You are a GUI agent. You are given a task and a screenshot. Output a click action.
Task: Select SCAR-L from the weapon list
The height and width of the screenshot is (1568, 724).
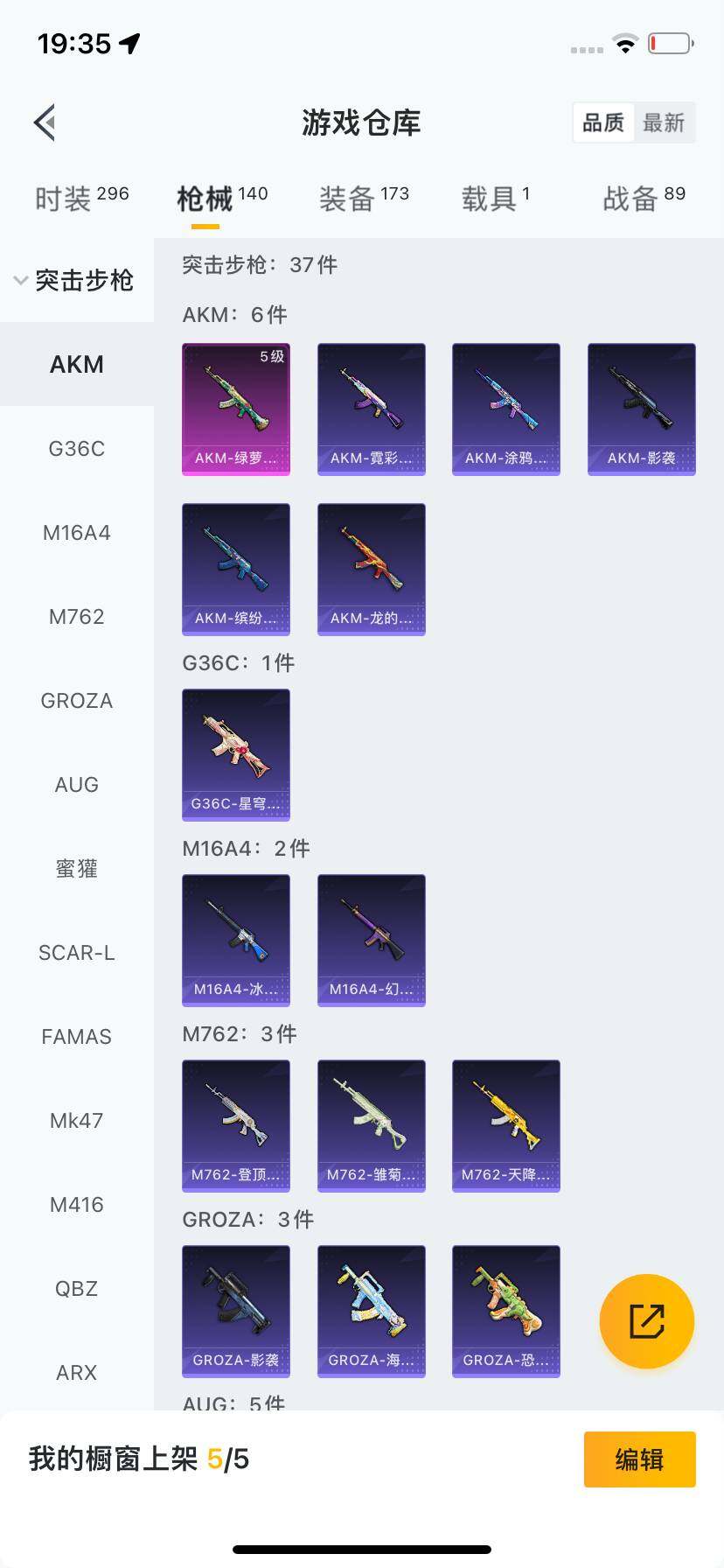(x=77, y=953)
